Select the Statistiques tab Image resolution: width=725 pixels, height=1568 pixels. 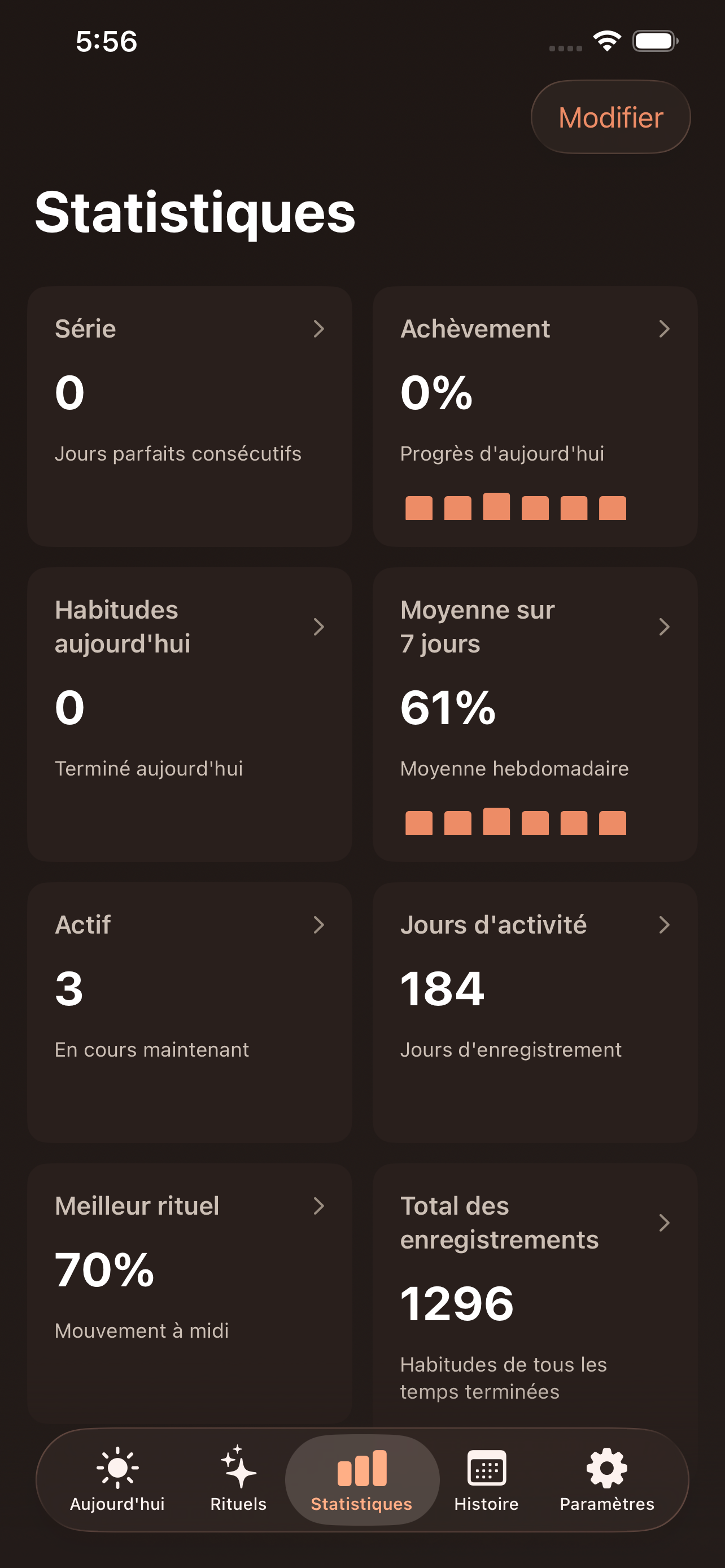[361, 1479]
